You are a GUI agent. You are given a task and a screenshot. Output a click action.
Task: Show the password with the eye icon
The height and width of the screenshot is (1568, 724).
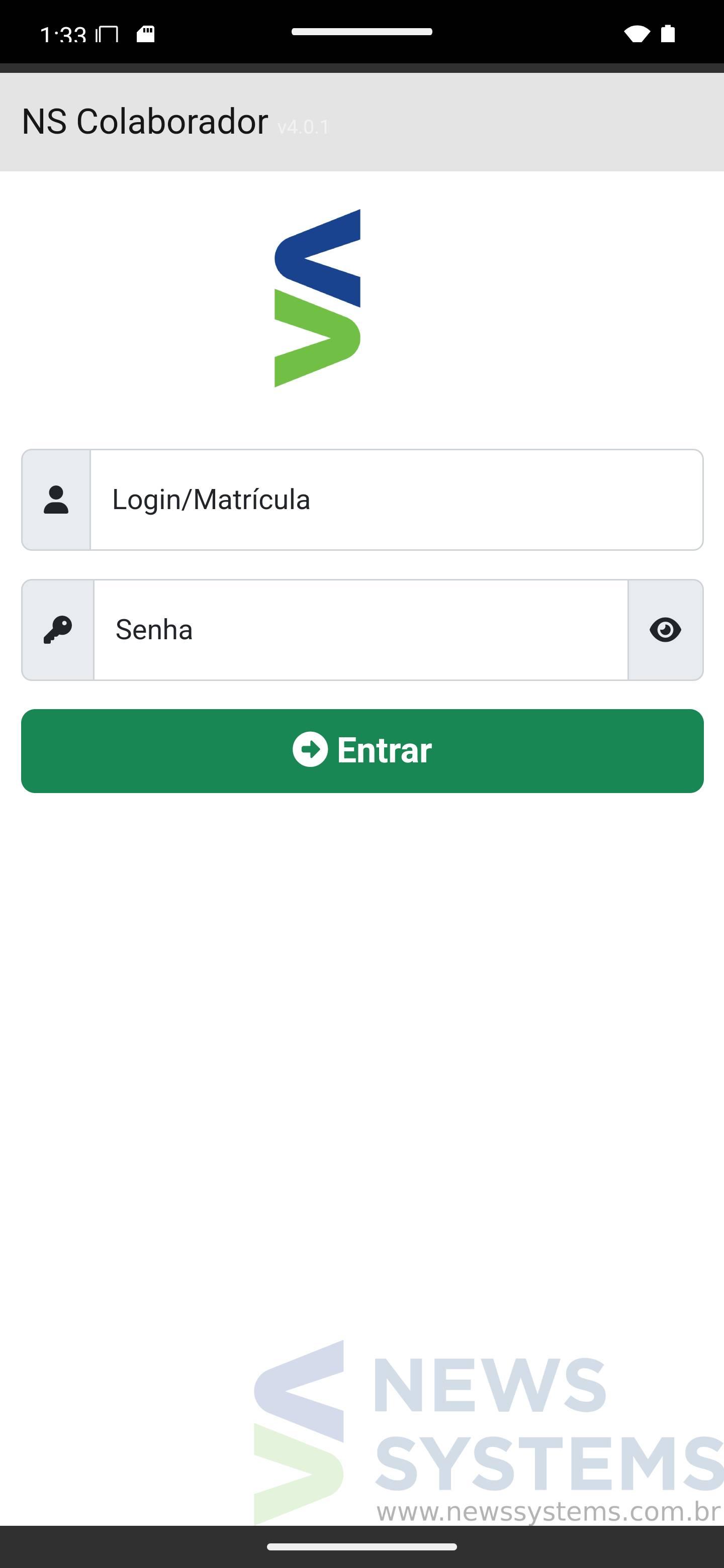tap(665, 630)
